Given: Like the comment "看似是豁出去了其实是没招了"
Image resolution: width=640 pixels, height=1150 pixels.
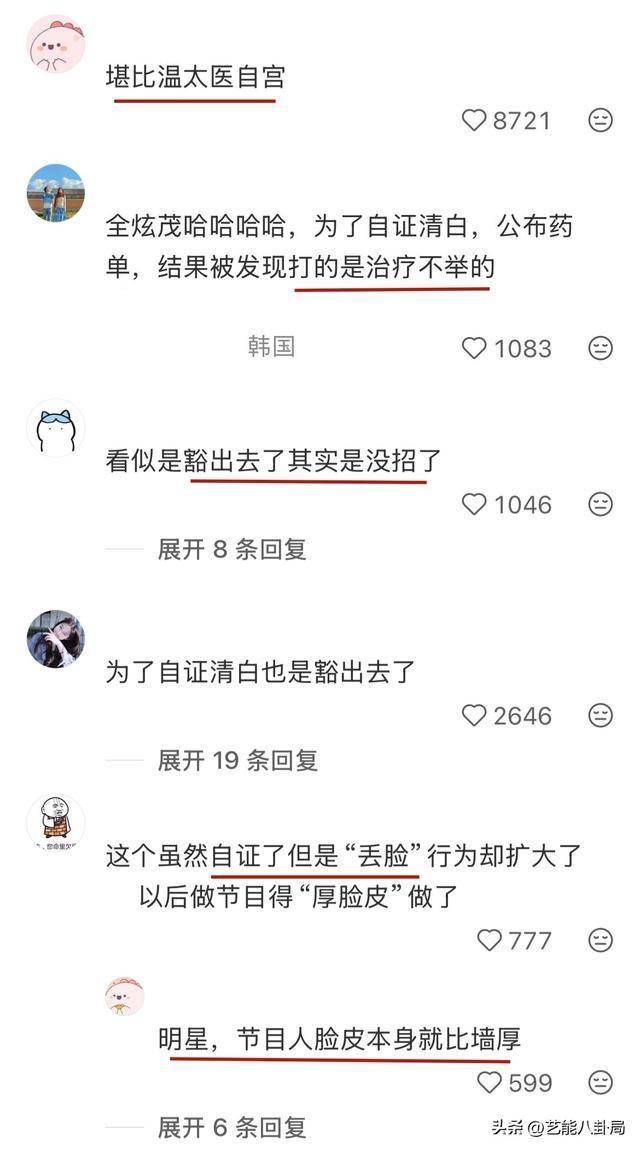Looking at the screenshot, I should (x=474, y=504).
